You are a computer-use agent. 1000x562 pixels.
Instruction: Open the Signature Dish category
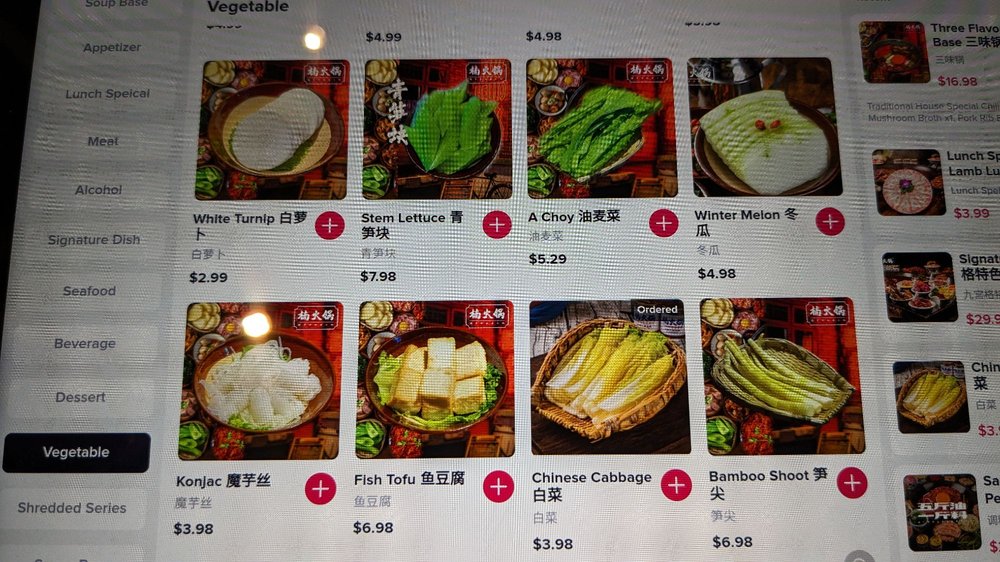94,240
